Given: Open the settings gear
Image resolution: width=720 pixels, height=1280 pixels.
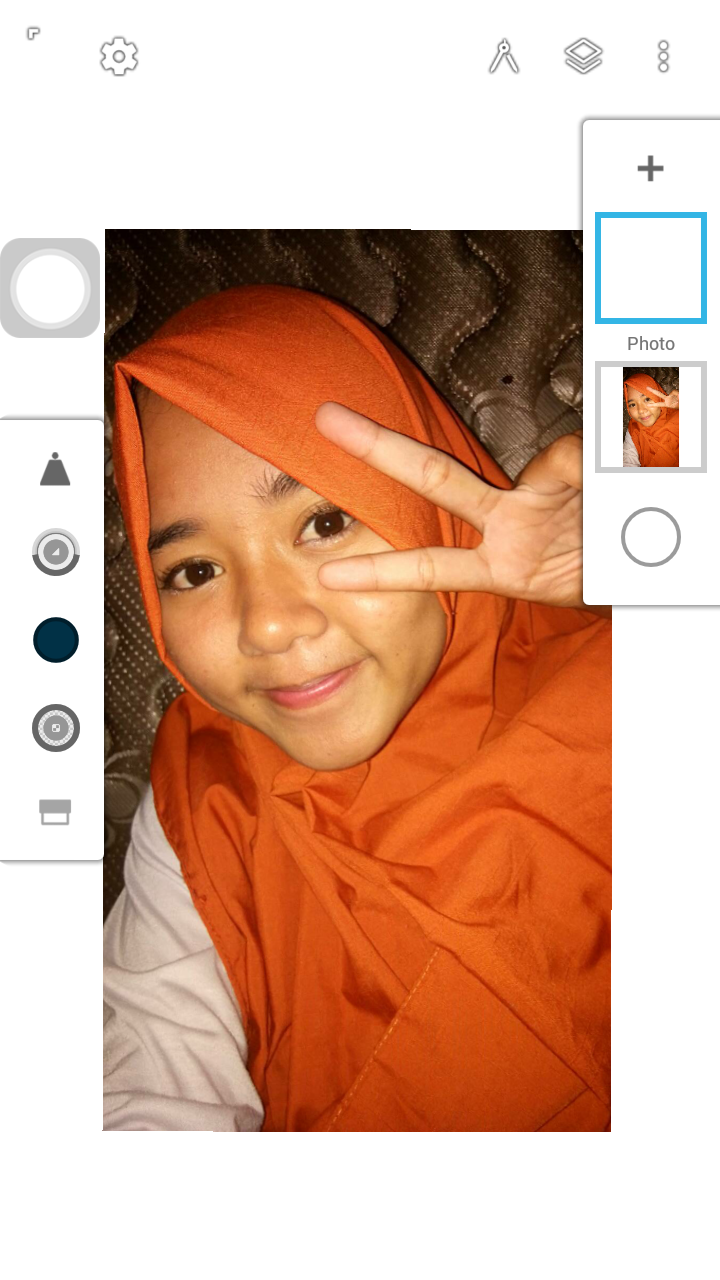Looking at the screenshot, I should [119, 57].
